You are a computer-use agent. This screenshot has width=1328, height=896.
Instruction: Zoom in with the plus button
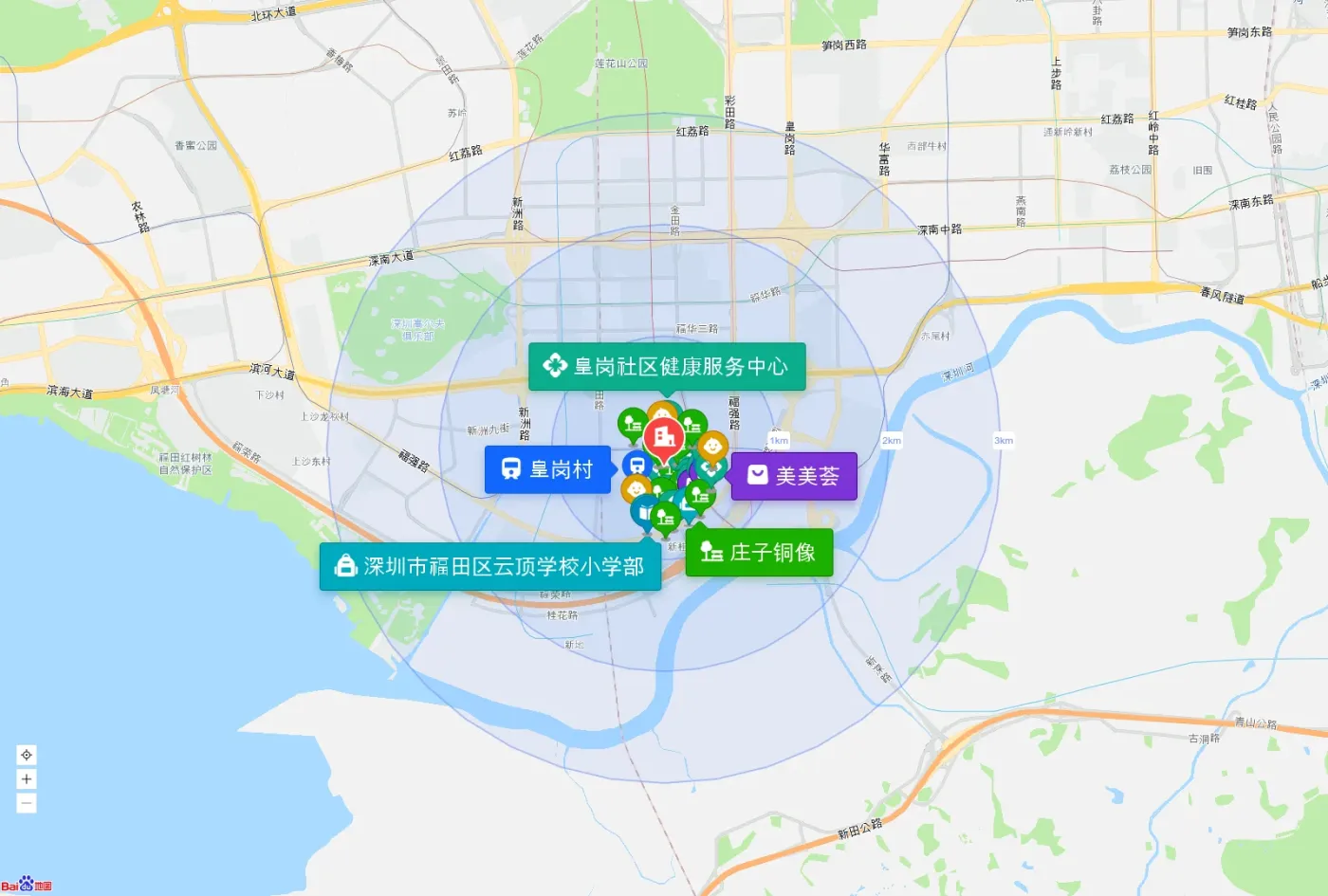[27, 779]
